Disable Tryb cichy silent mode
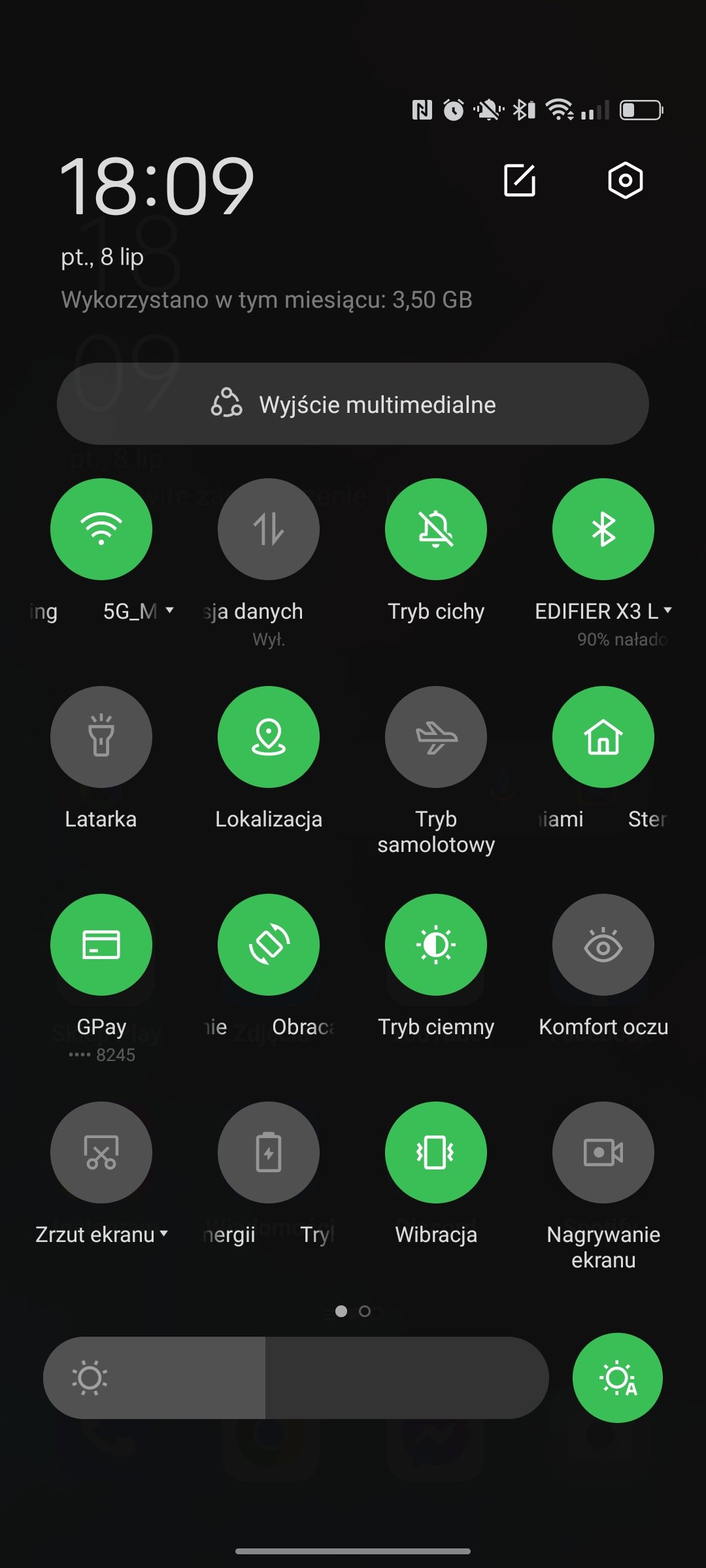 point(436,529)
